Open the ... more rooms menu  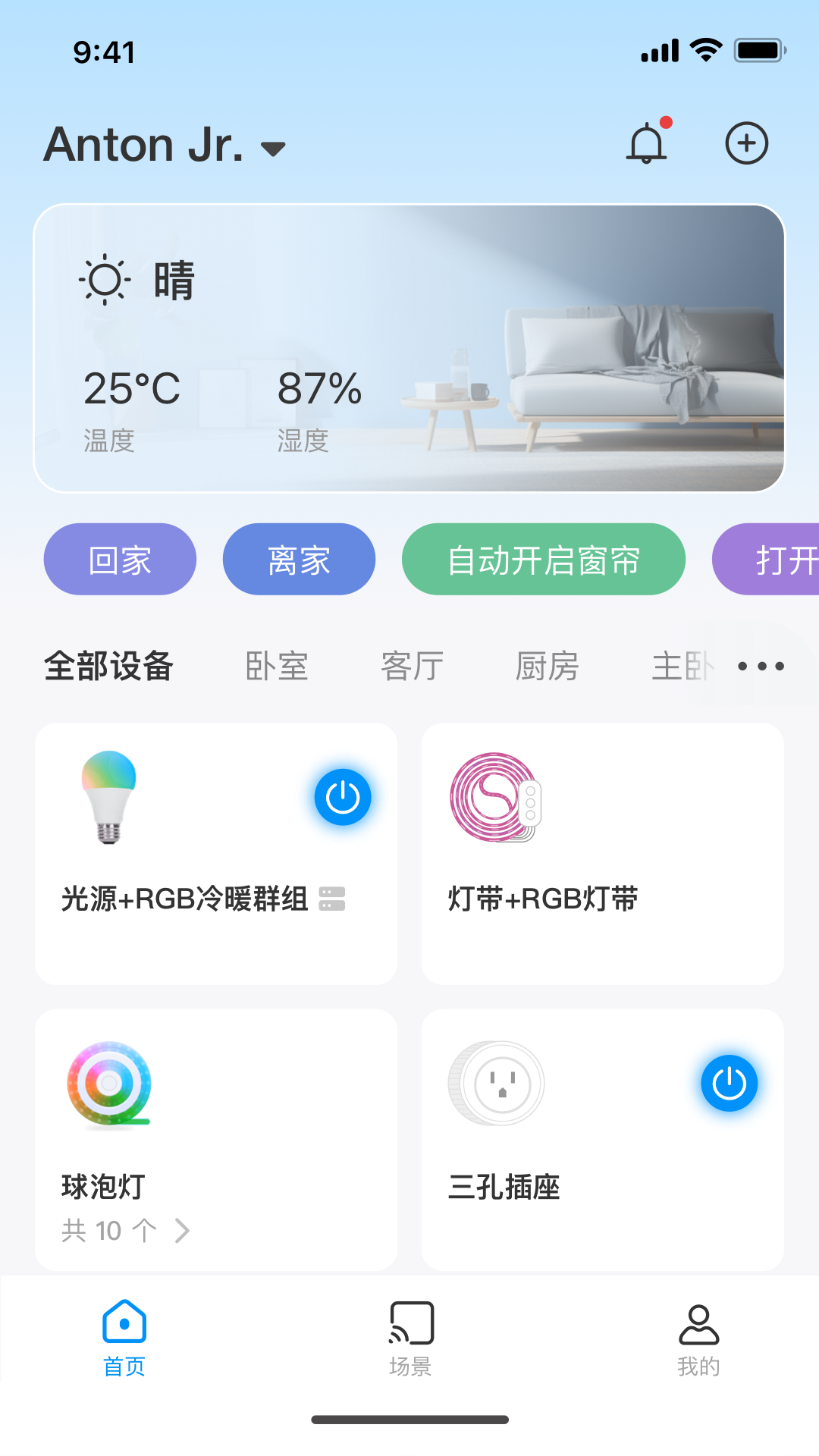click(x=759, y=666)
